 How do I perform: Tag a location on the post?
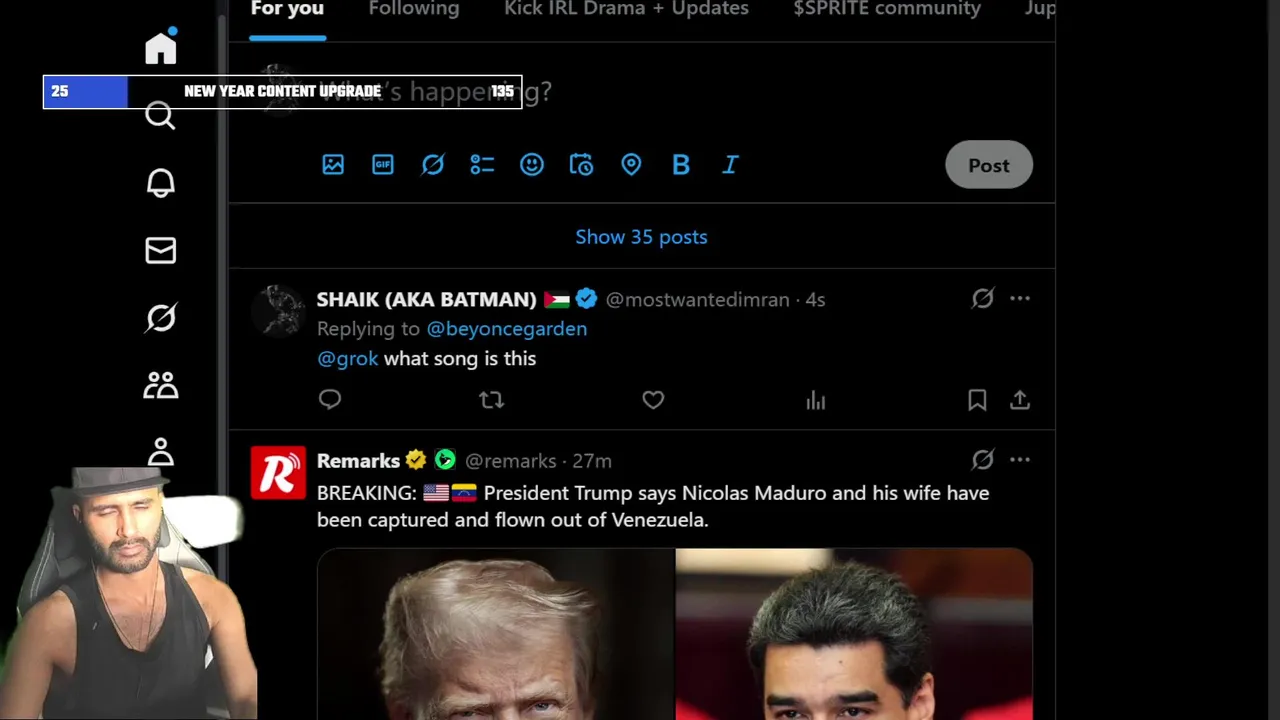point(631,165)
